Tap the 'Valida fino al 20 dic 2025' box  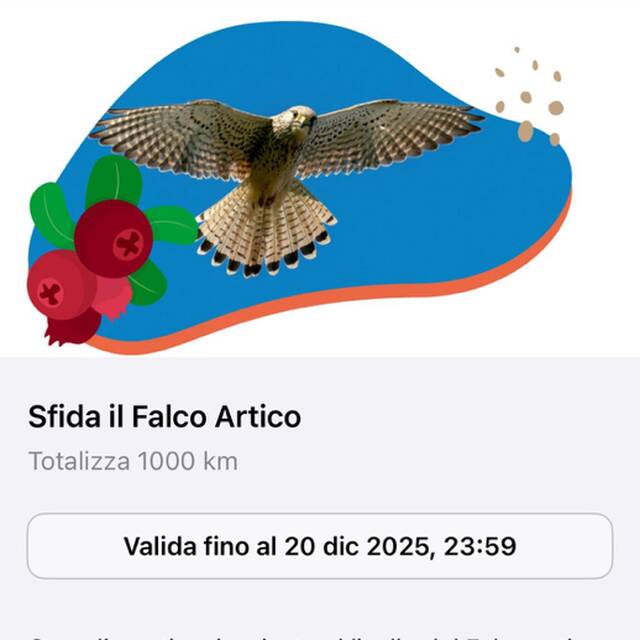320,546
